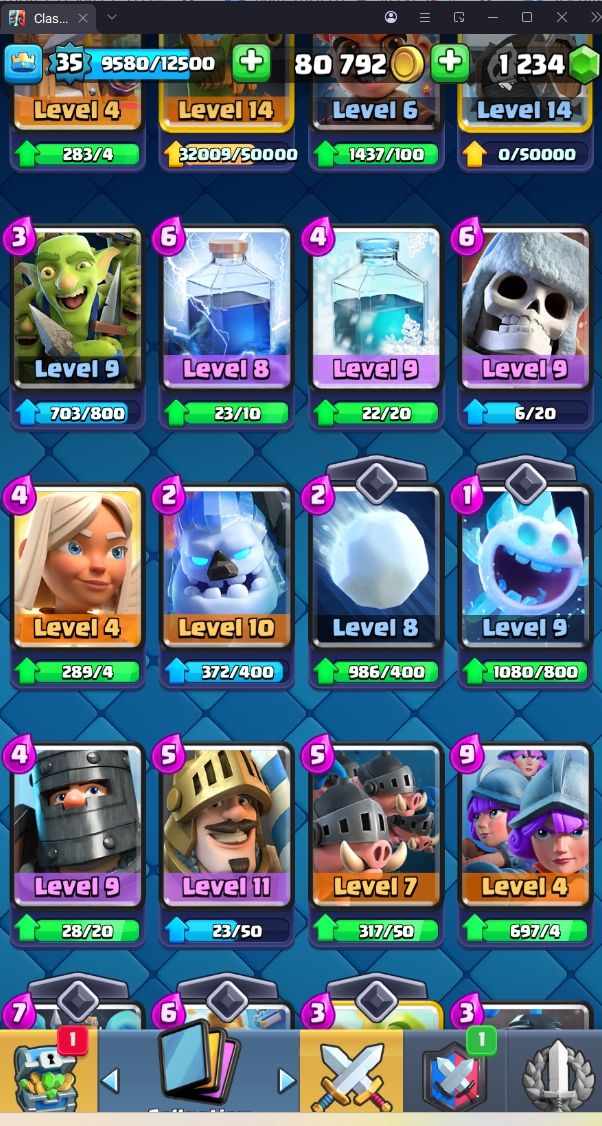The height and width of the screenshot is (1126, 602).
Task: Close the emulator's current tab
Action: pos(83,18)
